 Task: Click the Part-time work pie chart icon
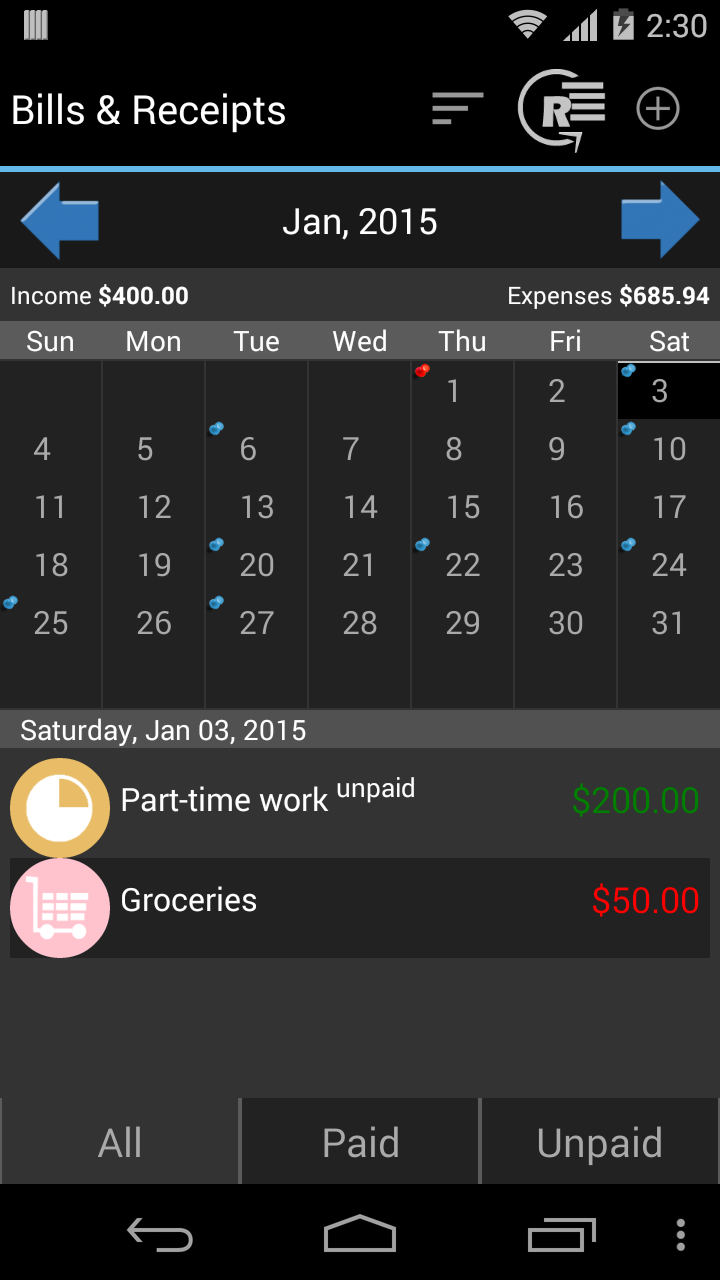pyautogui.click(x=60, y=807)
